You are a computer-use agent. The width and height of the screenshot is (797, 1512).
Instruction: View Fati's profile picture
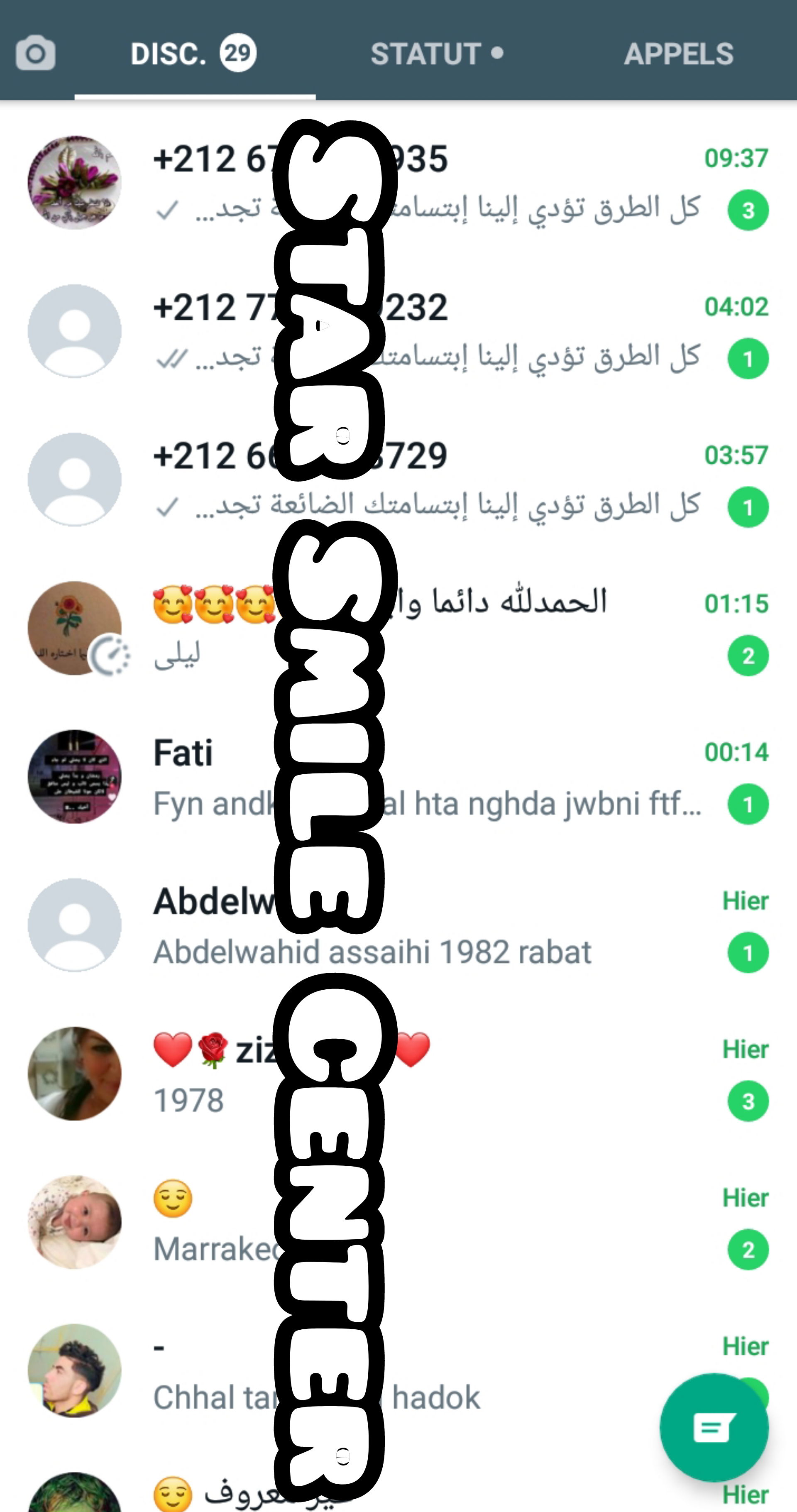click(75, 776)
